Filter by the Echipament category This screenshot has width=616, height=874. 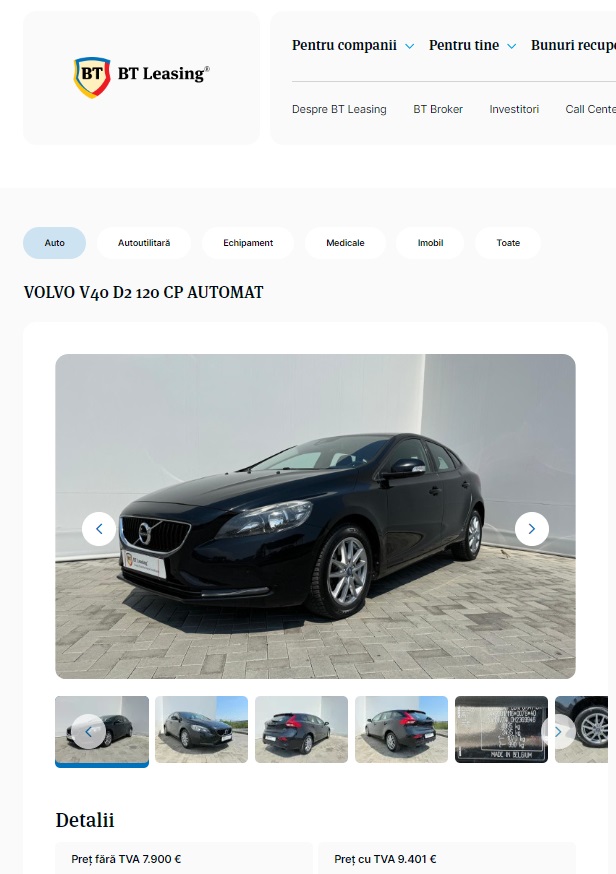pos(248,243)
